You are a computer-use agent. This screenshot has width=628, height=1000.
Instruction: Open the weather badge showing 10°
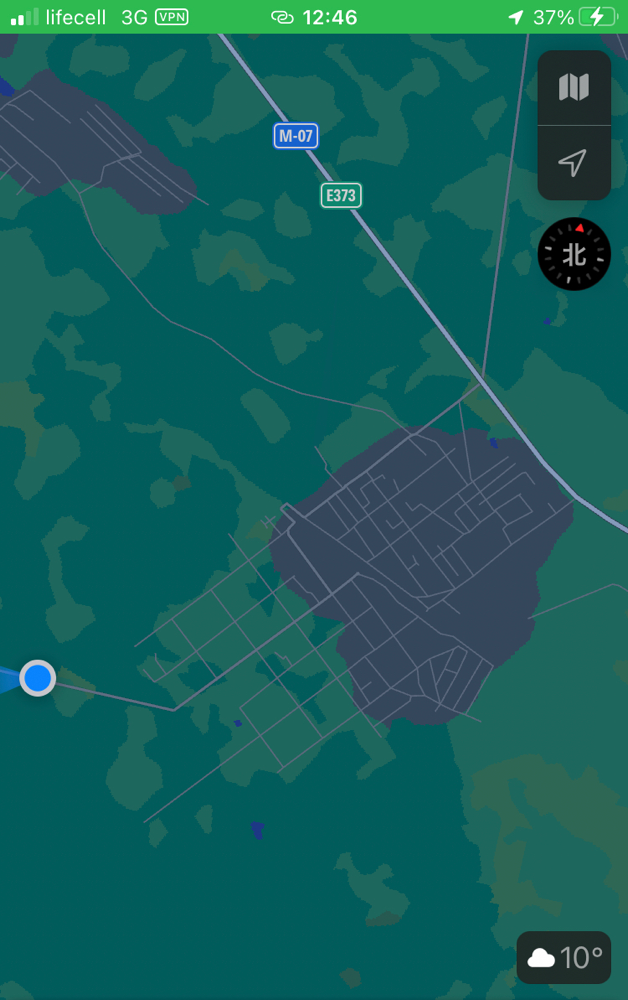click(x=564, y=957)
